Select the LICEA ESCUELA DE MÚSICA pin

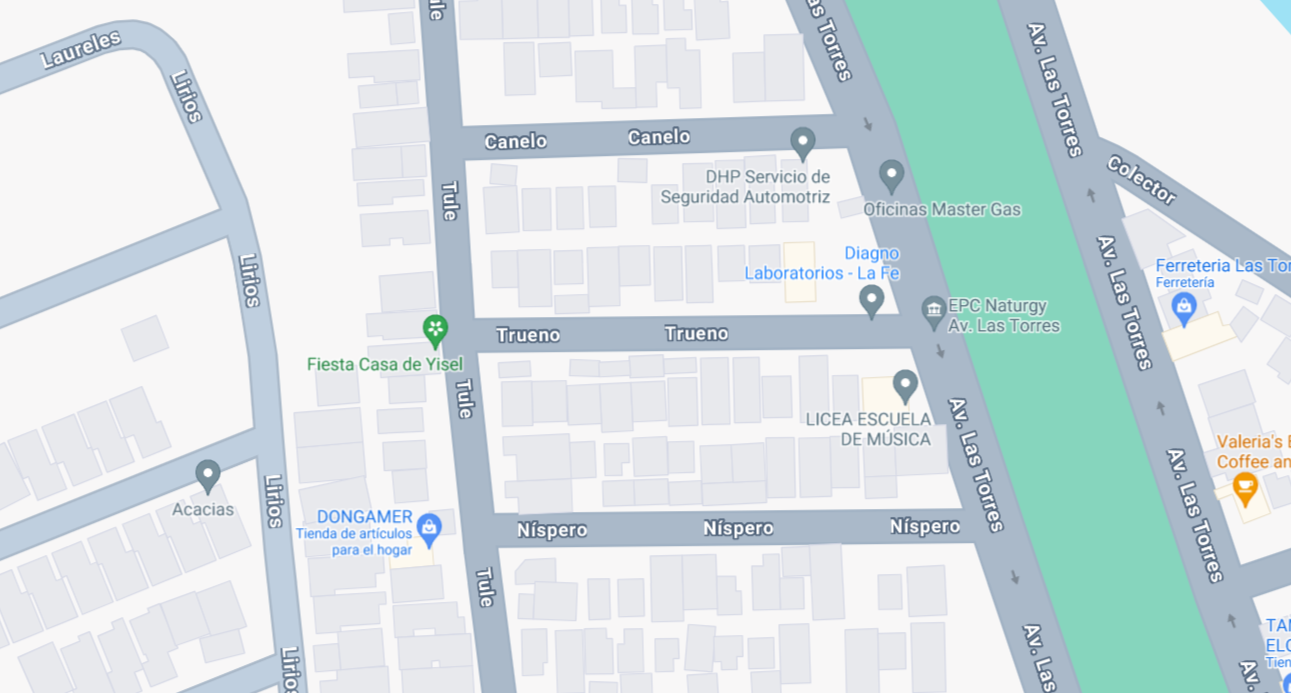click(x=905, y=386)
